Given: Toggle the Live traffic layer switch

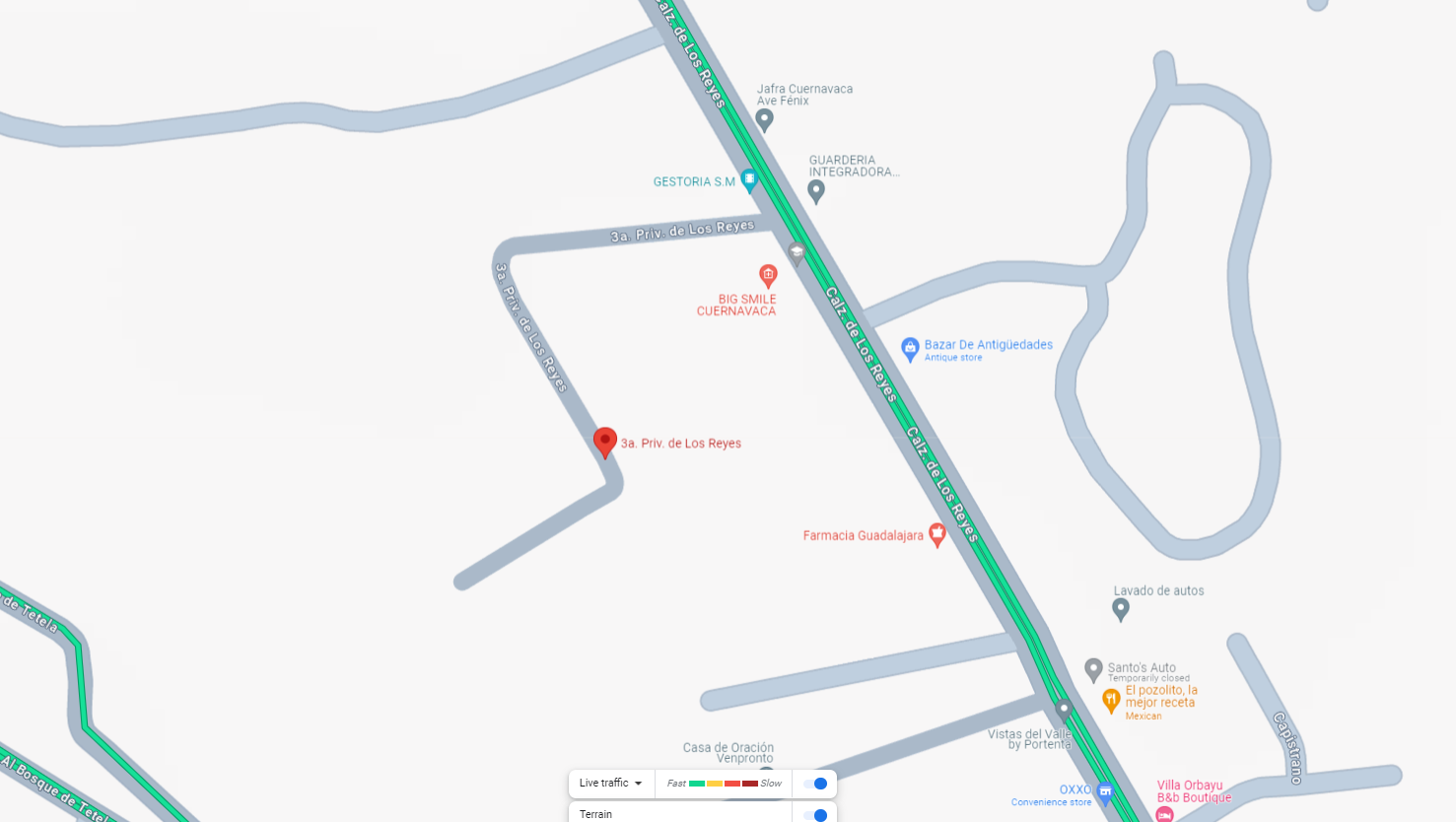Looking at the screenshot, I should click(815, 784).
